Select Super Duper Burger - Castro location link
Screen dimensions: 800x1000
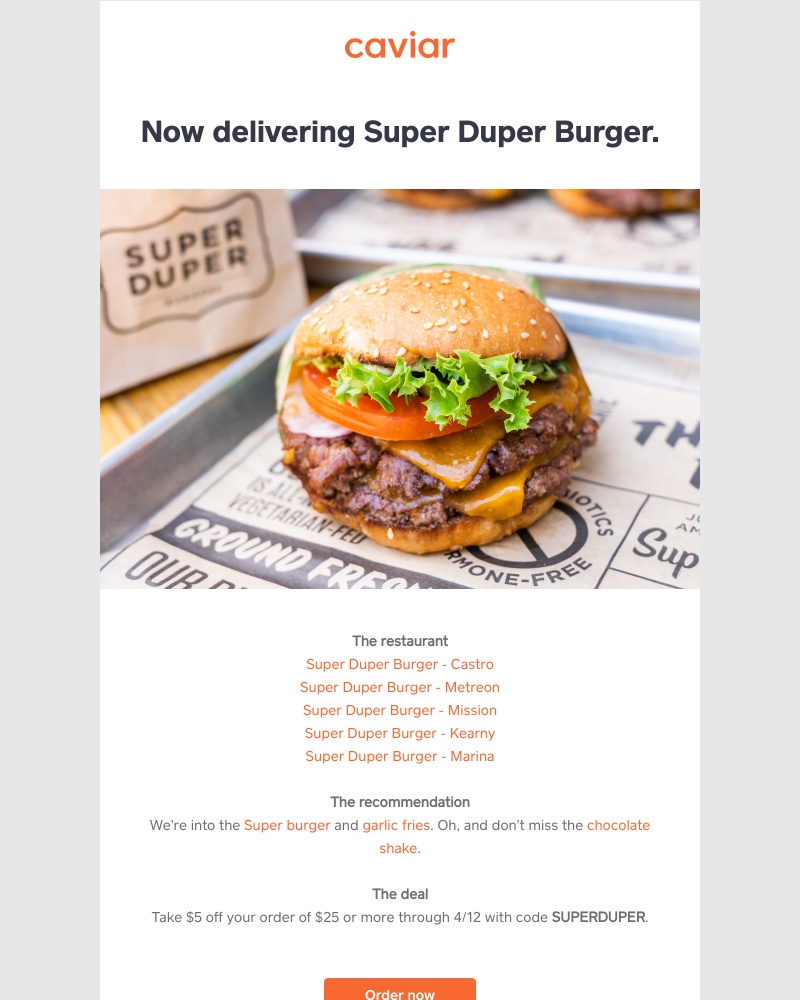399,664
